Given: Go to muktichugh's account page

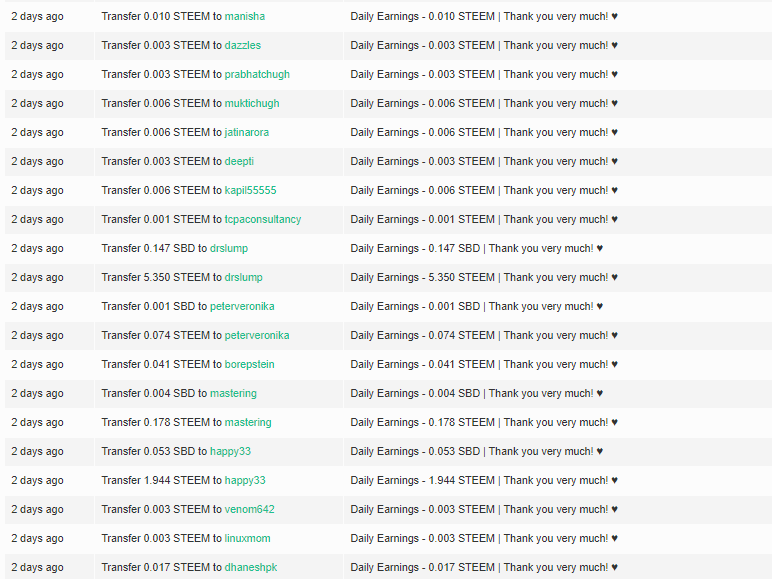Looking at the screenshot, I should 252,104.
